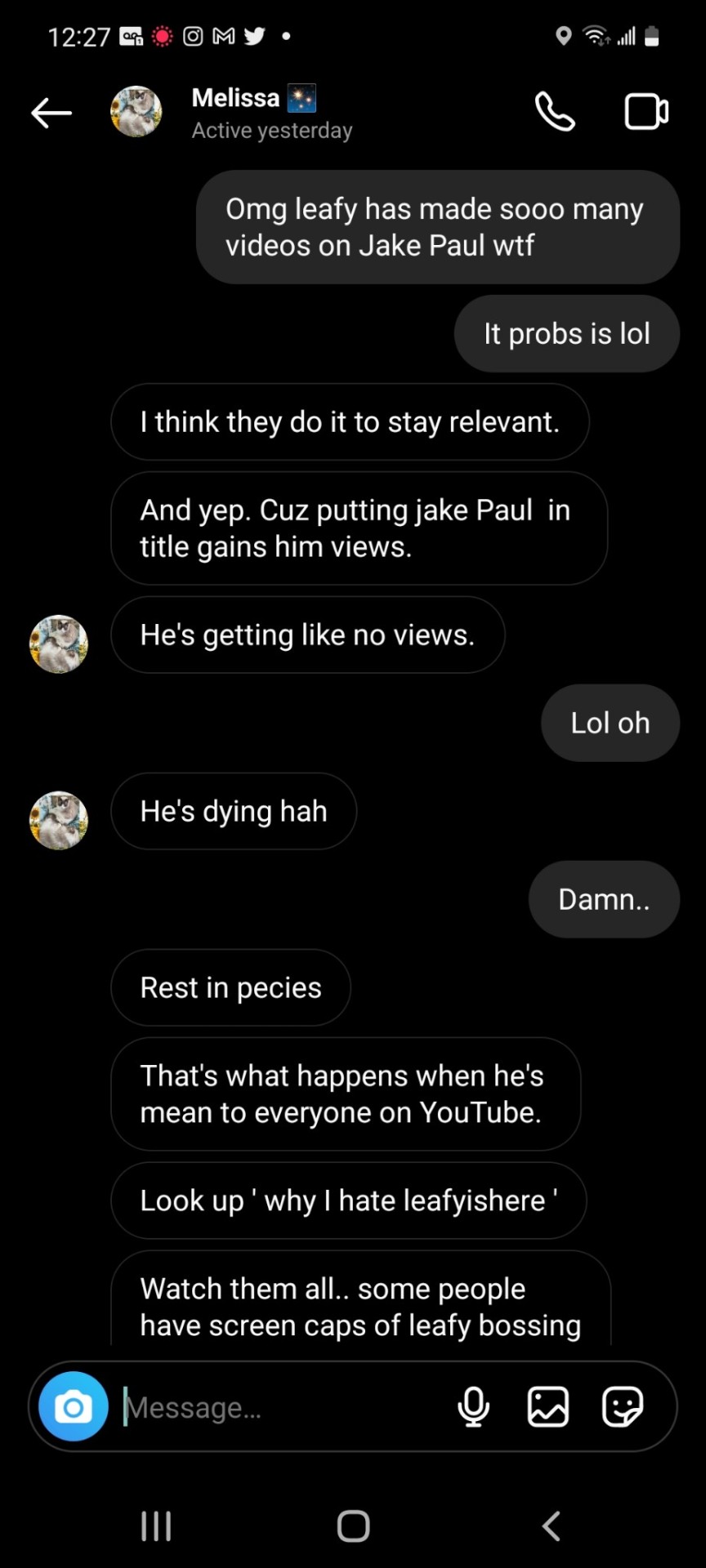Open the camera to send a photo
Screen dimensions: 706x1568
[74, 1406]
